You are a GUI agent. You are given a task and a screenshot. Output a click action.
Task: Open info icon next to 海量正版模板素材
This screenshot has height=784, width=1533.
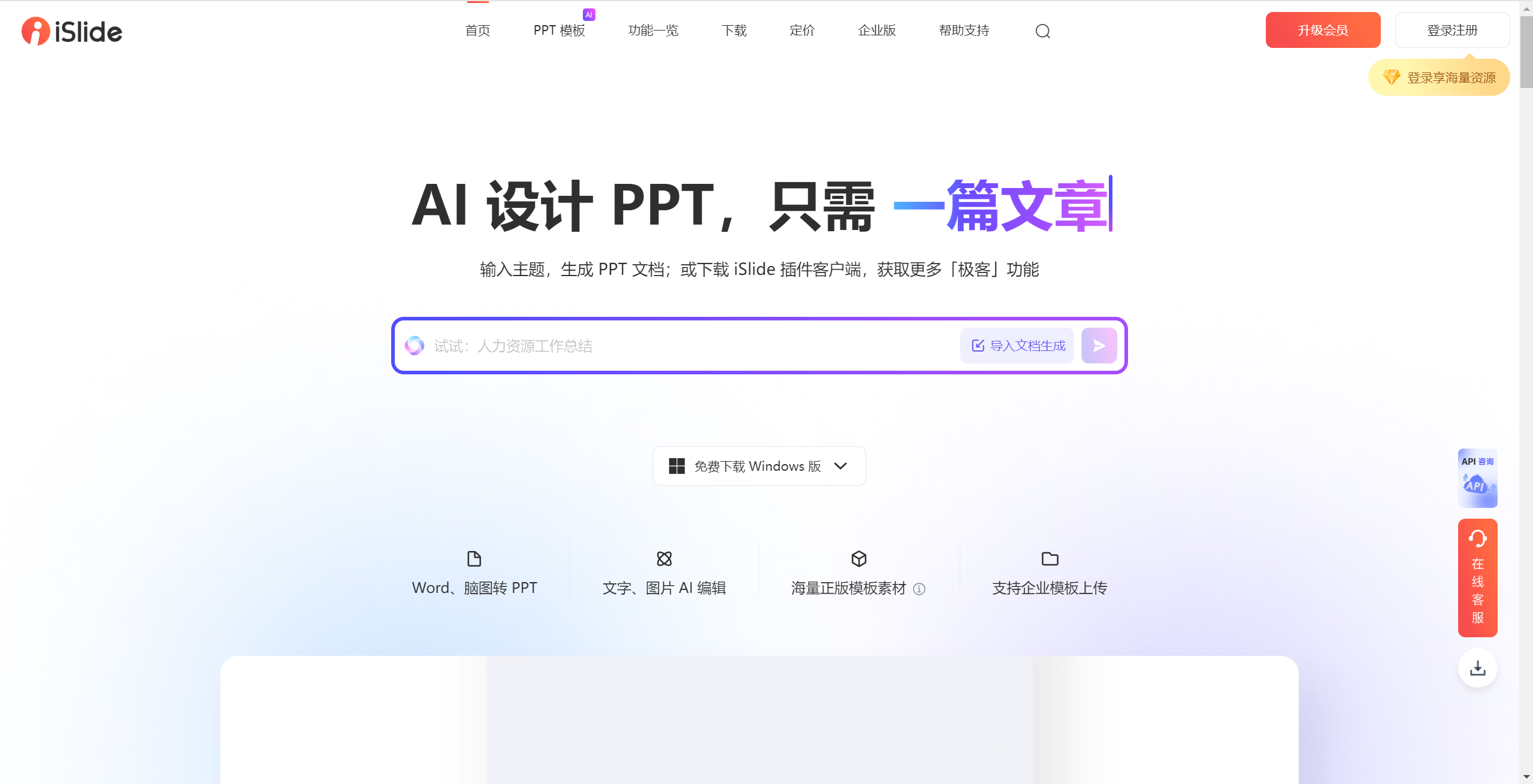point(919,589)
